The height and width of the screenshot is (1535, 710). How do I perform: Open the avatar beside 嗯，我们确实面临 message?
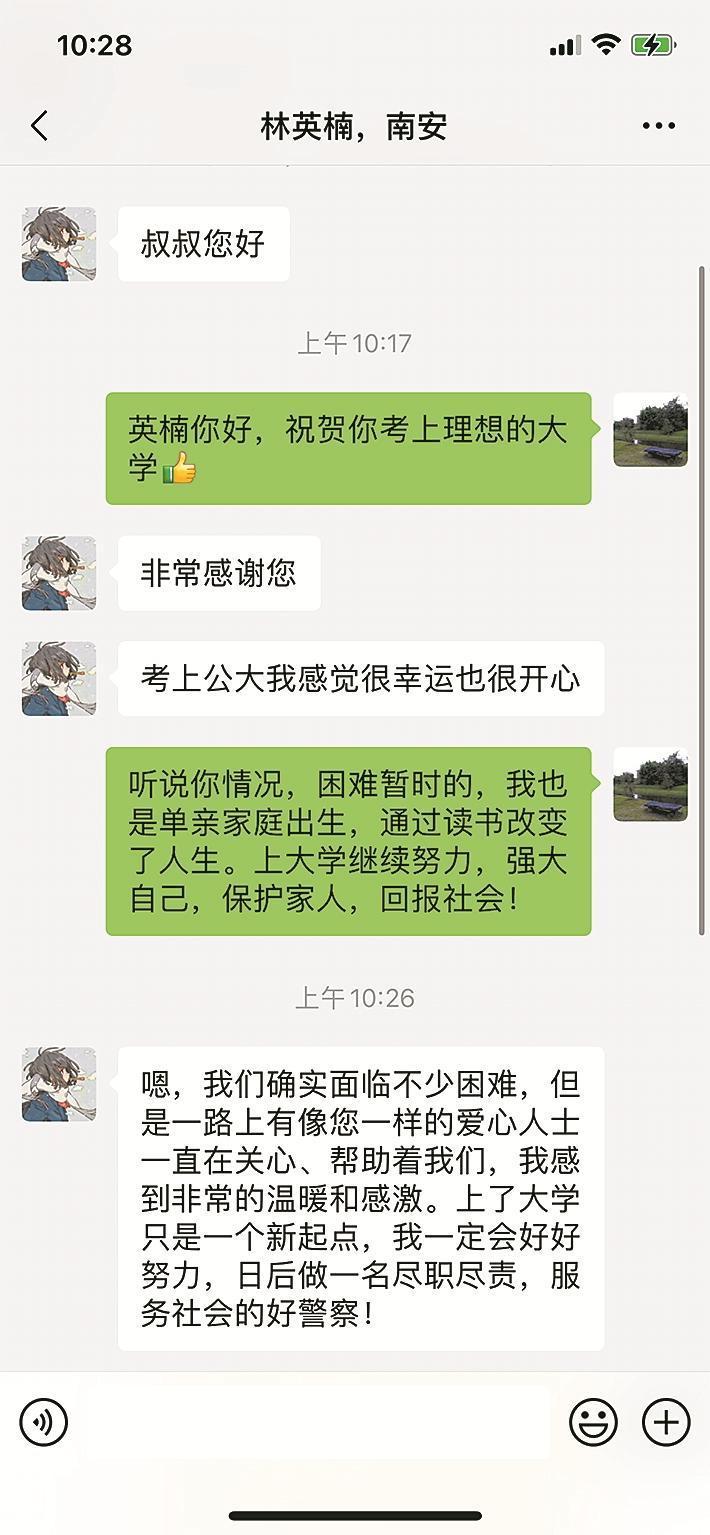[59, 1084]
